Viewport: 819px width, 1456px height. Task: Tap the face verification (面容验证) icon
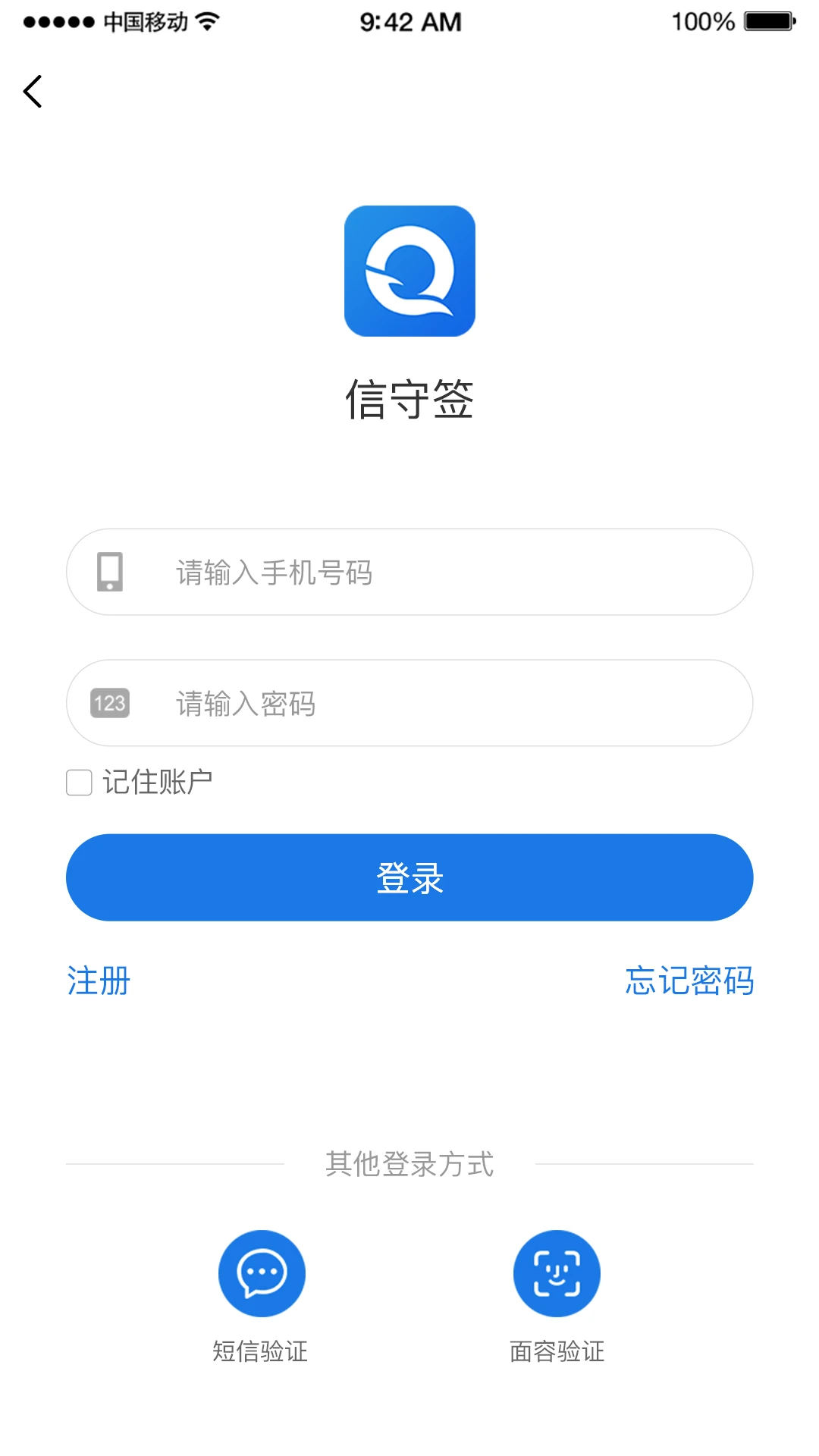click(x=556, y=1274)
